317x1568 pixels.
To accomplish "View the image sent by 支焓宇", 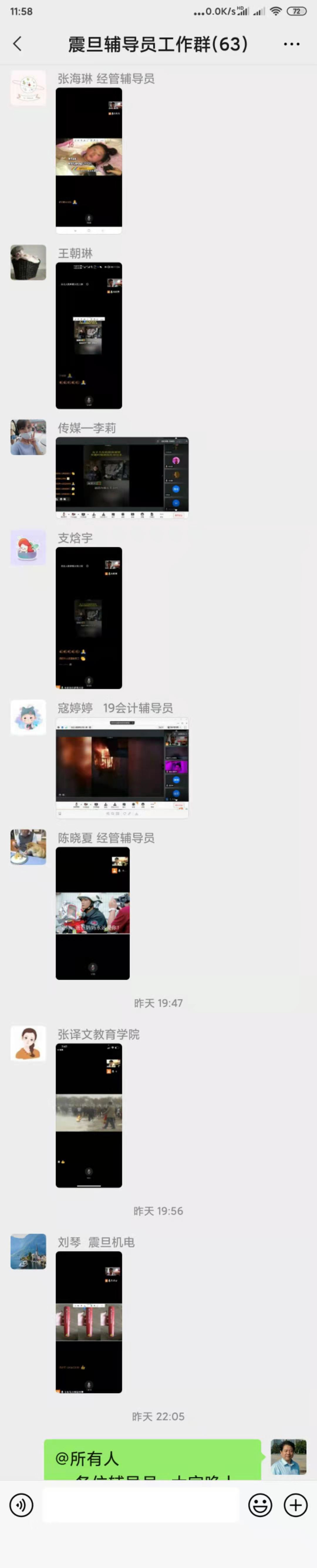I will (89, 618).
